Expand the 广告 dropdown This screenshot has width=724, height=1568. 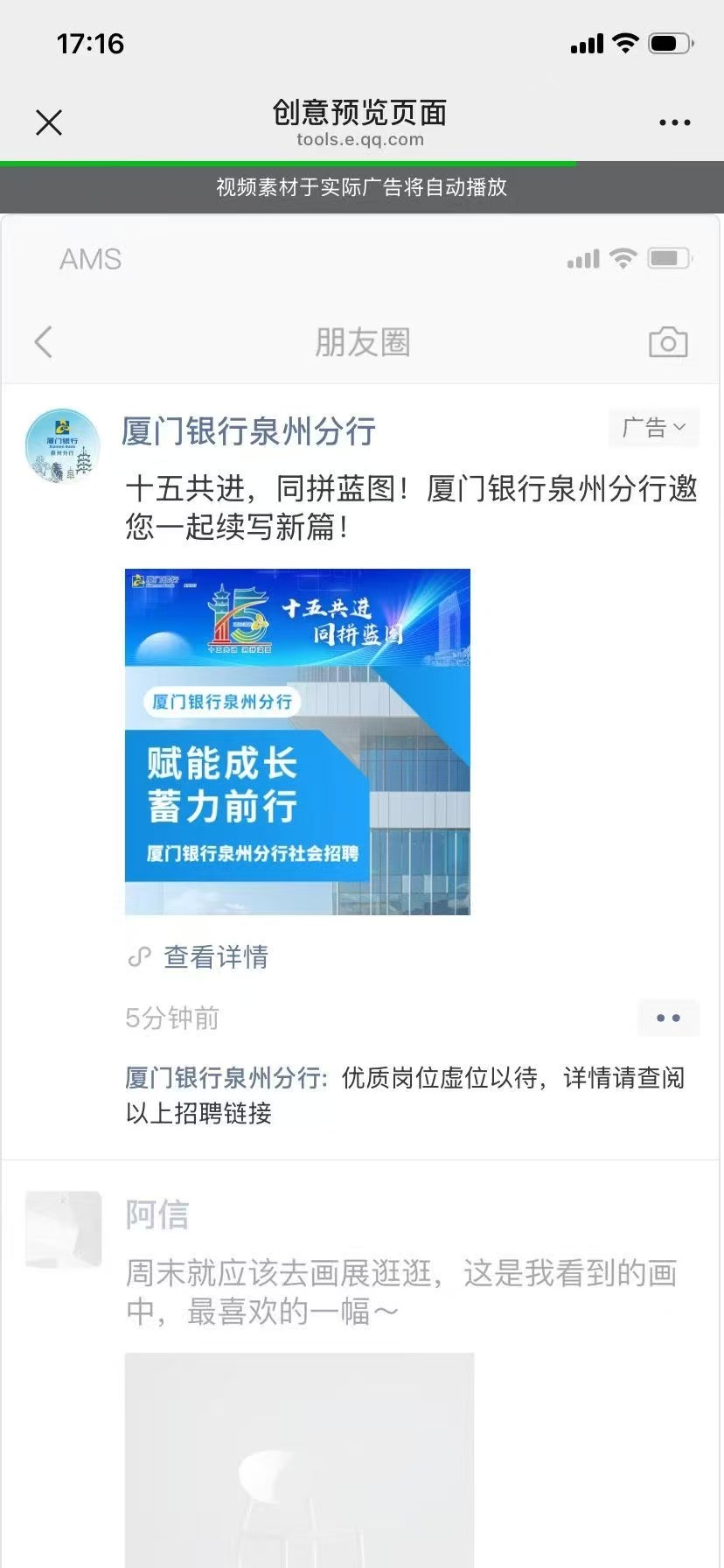coord(653,428)
